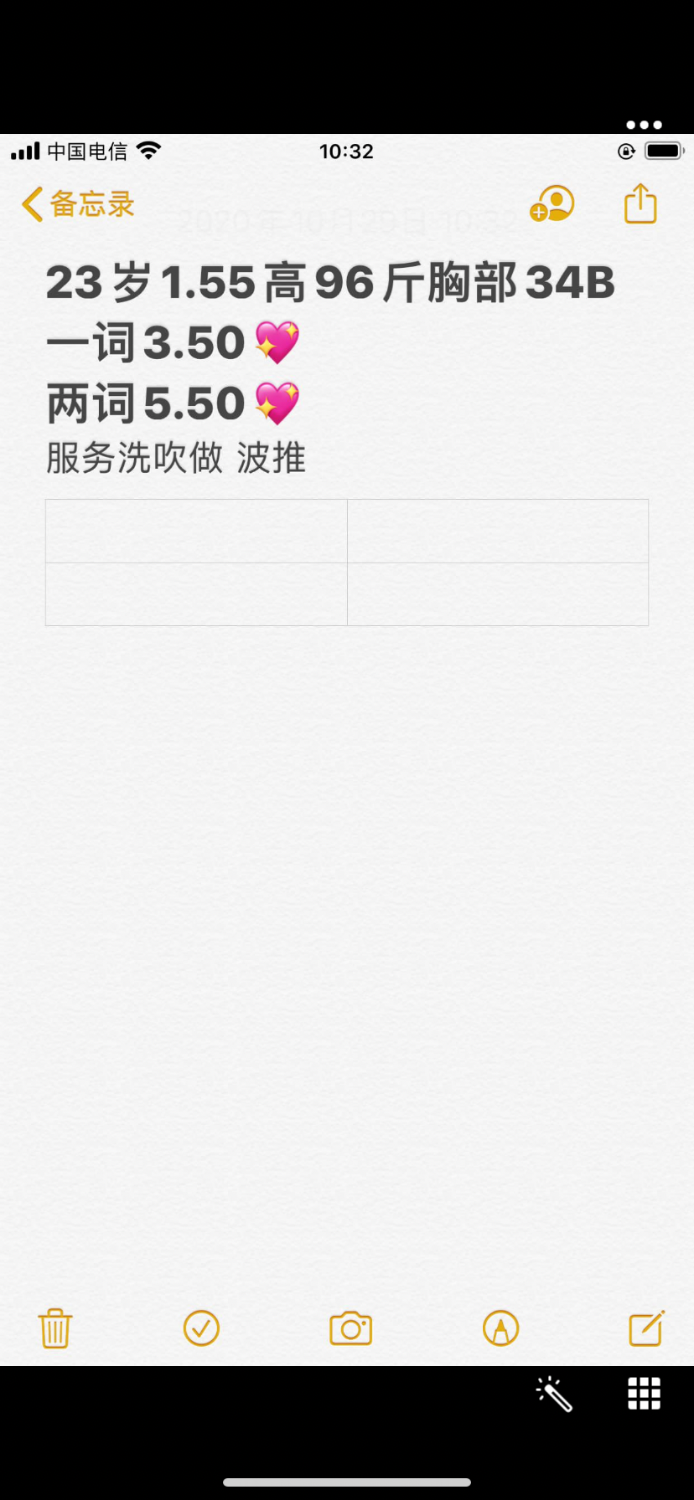694x1500 pixels.
Task: Open the share sheet
Action: [x=640, y=204]
